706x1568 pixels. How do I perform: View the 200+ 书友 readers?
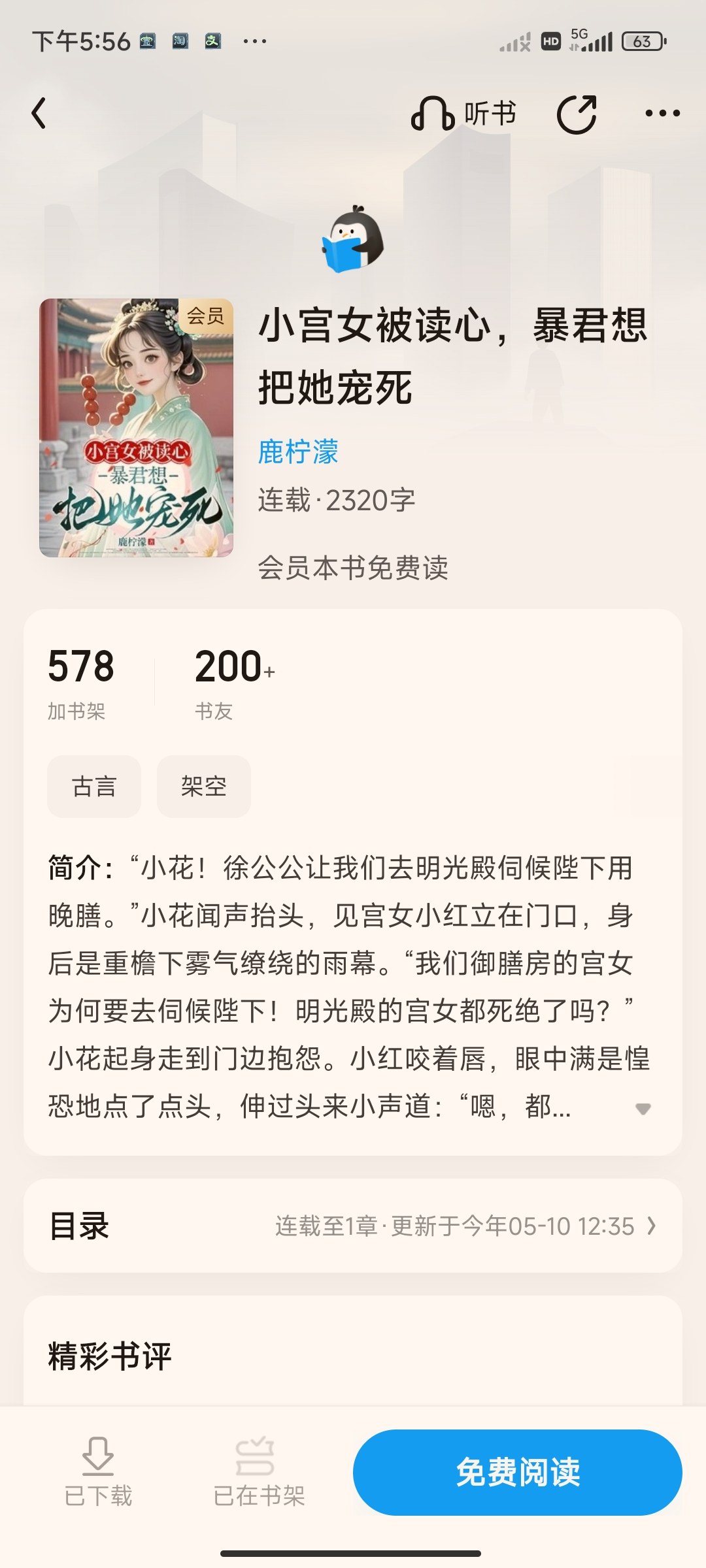[x=234, y=682]
